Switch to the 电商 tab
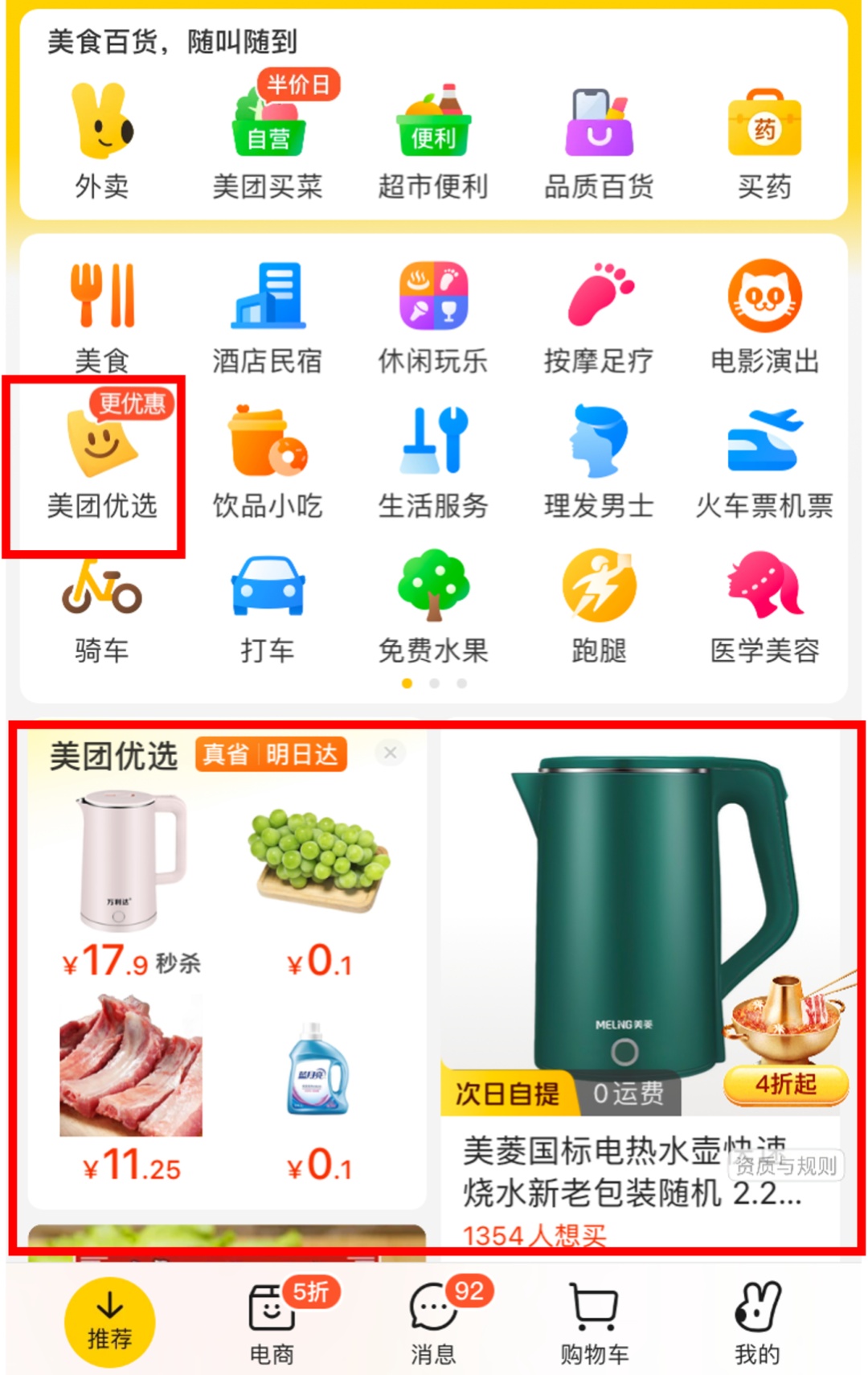This screenshot has height=1375, width=868. click(272, 1323)
